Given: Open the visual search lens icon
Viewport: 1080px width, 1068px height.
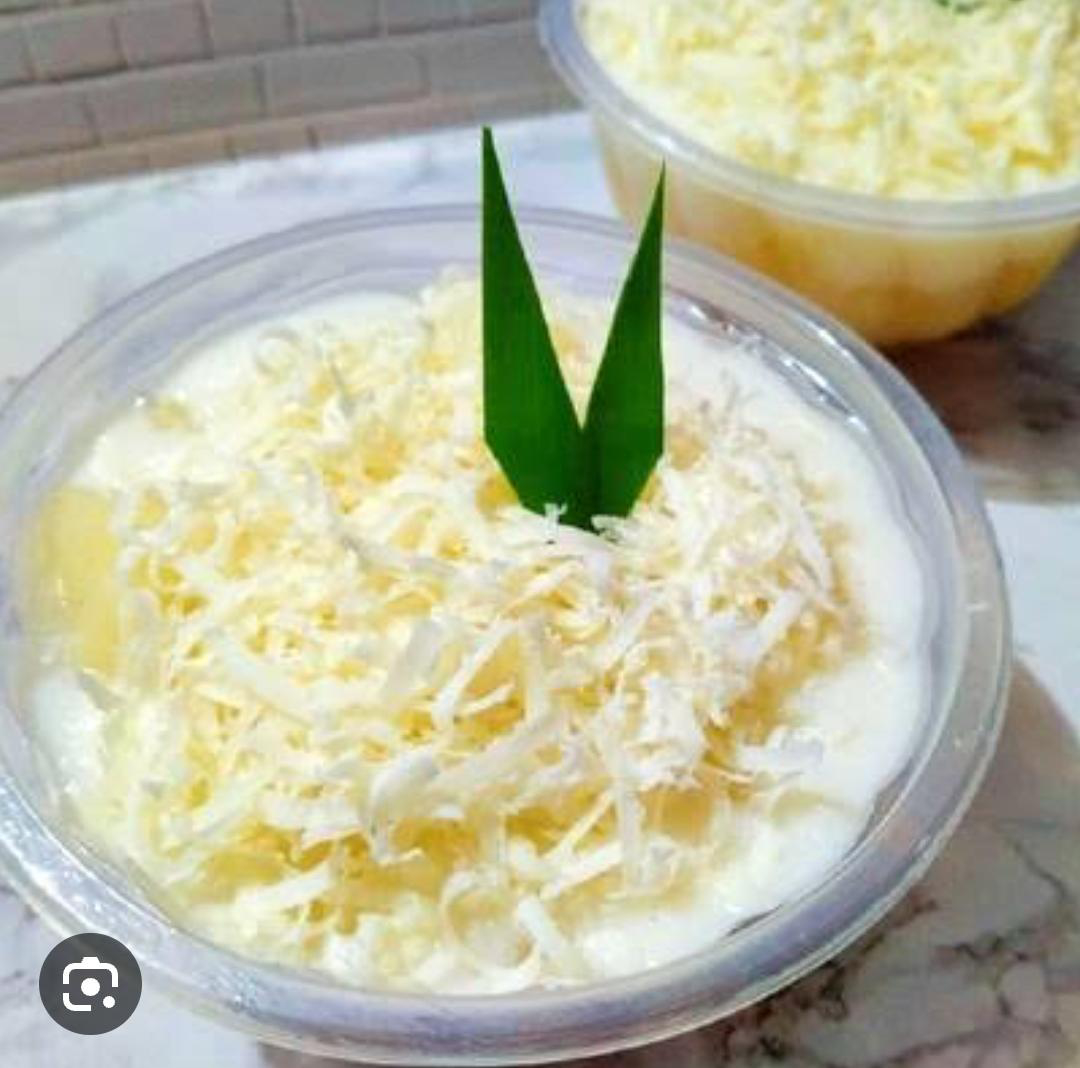Looking at the screenshot, I should point(90,984).
